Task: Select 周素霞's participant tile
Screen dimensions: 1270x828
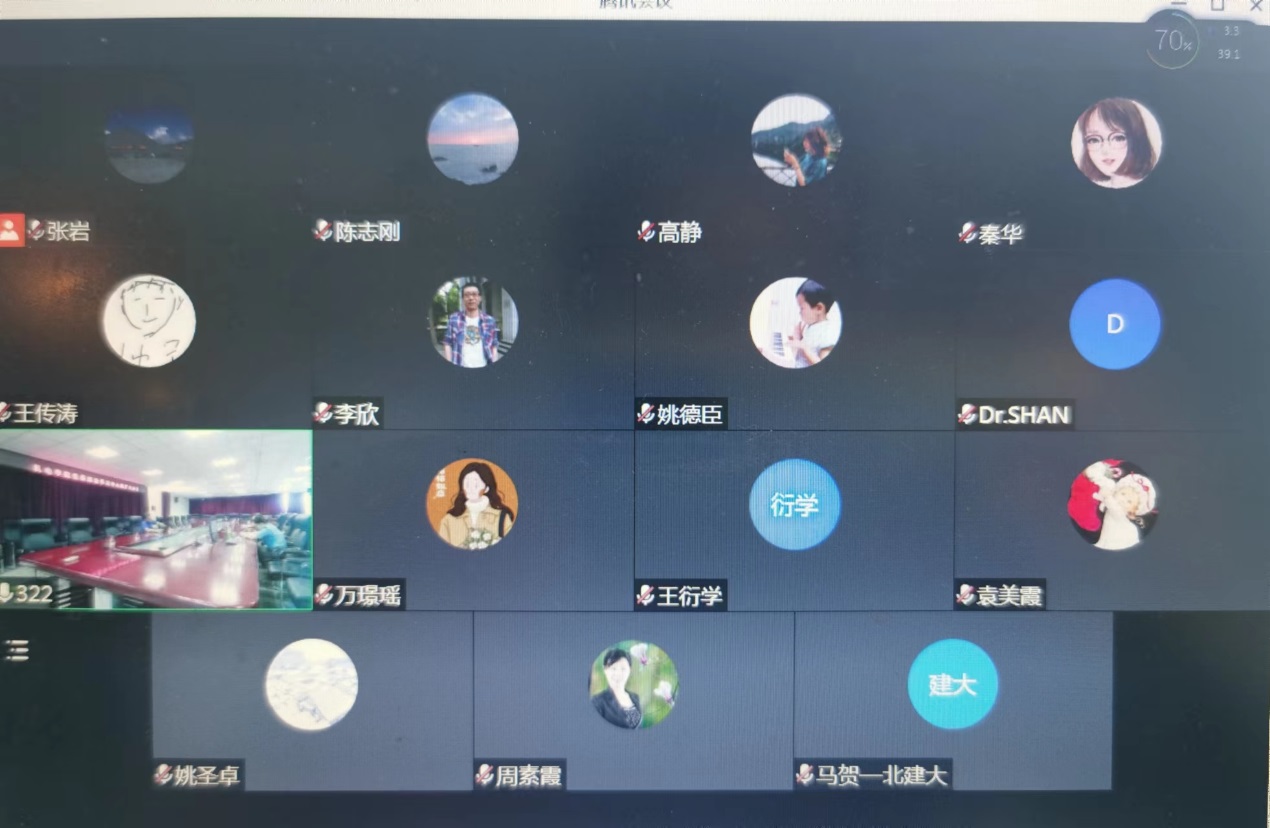Action: coord(633,686)
